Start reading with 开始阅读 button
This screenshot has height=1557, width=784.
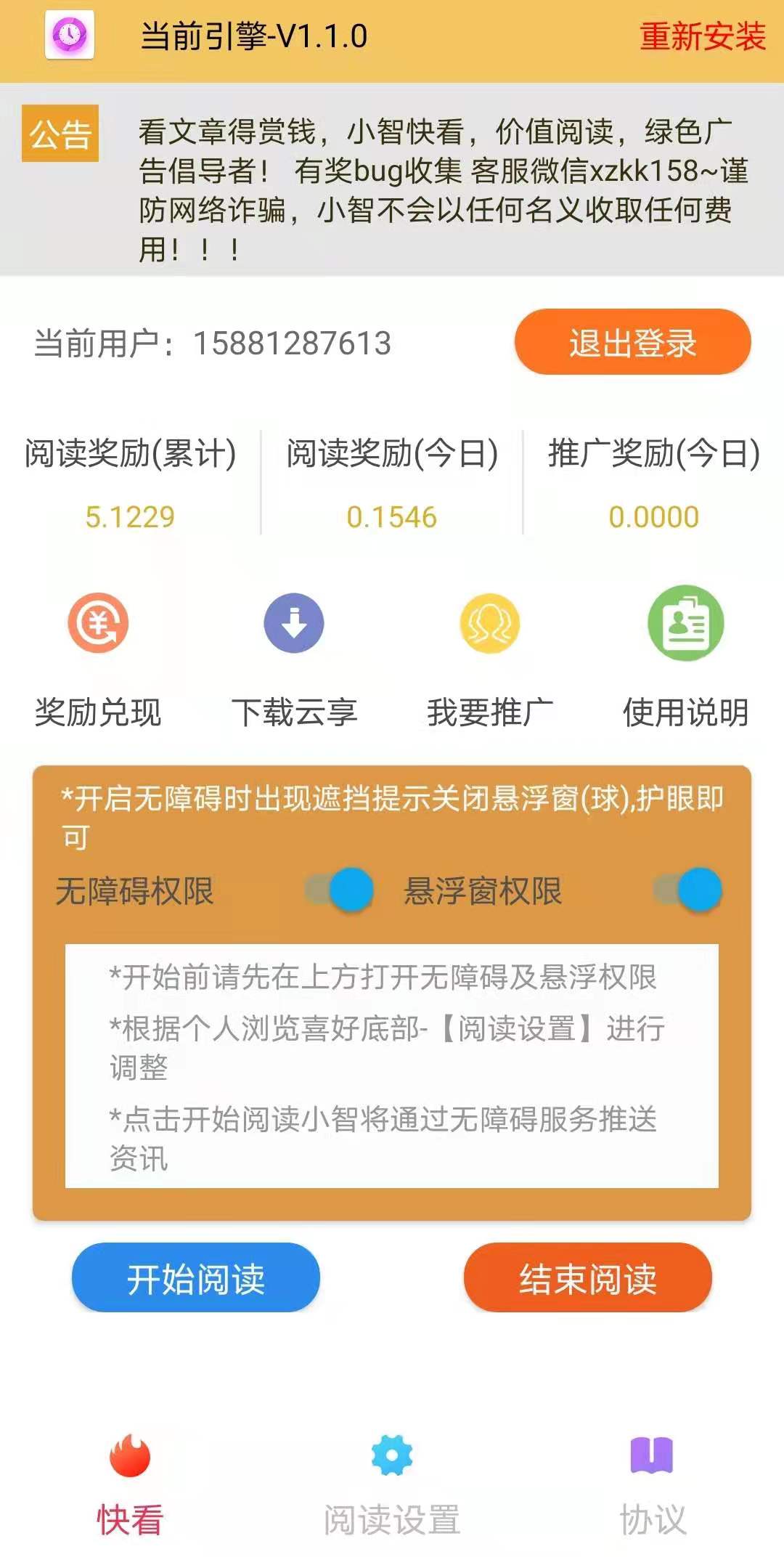coord(196,1277)
